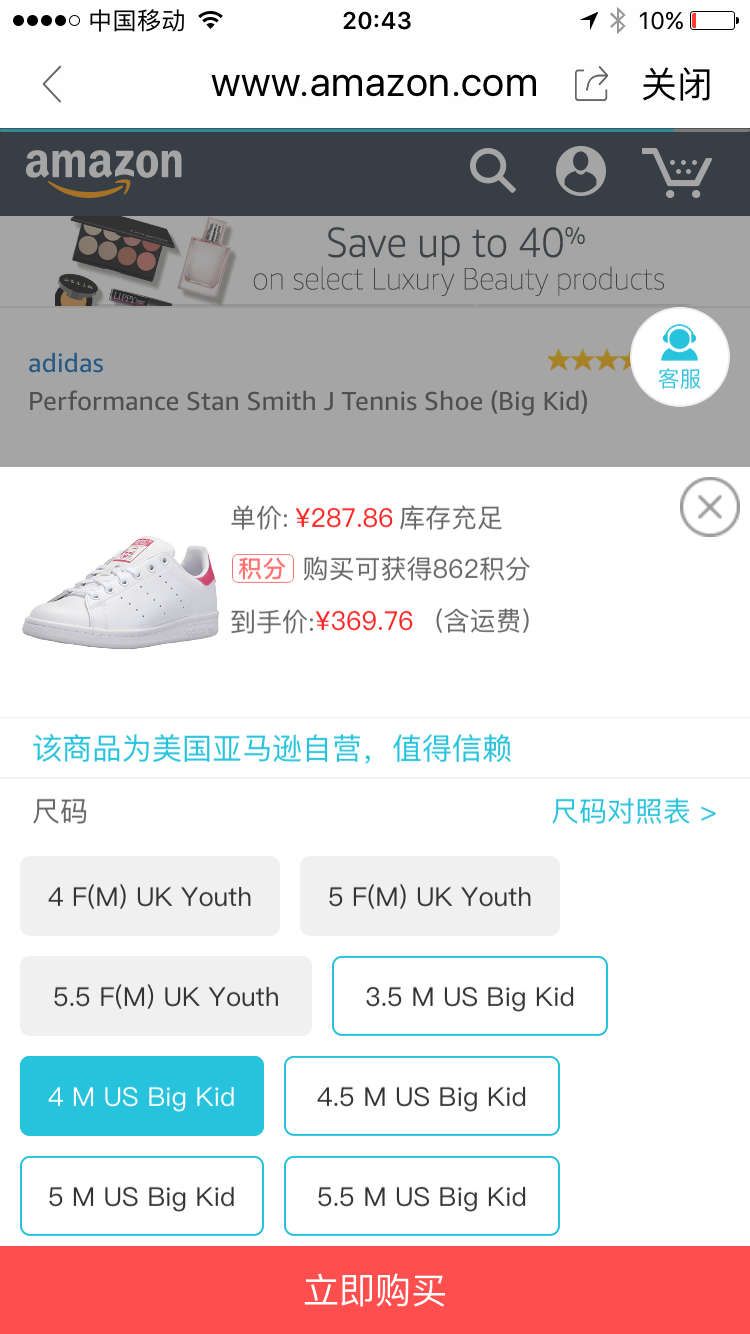Viewport: 750px width, 1334px height.
Task: Open customer service 客服
Action: (x=679, y=357)
